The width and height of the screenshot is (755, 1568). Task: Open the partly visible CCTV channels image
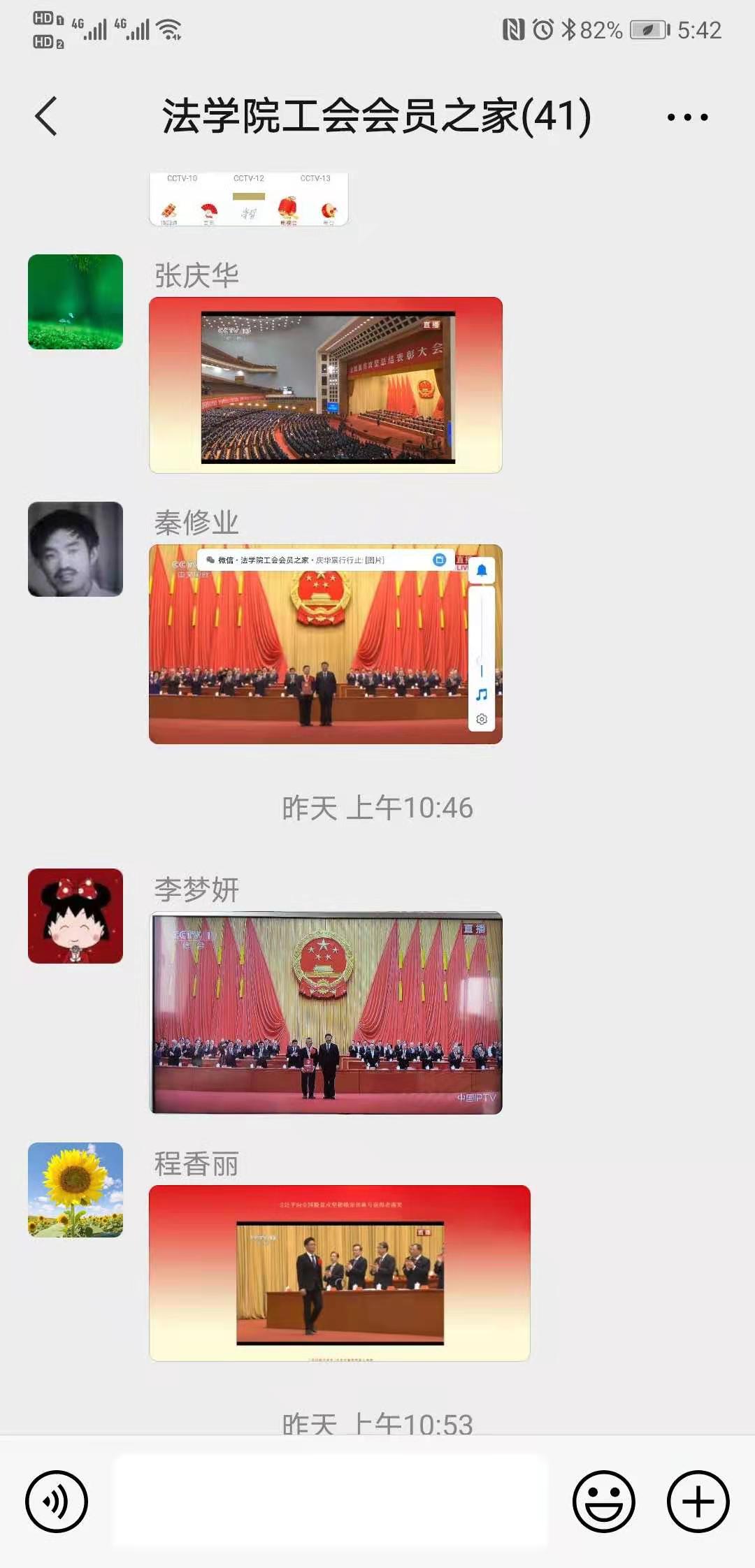(249, 199)
